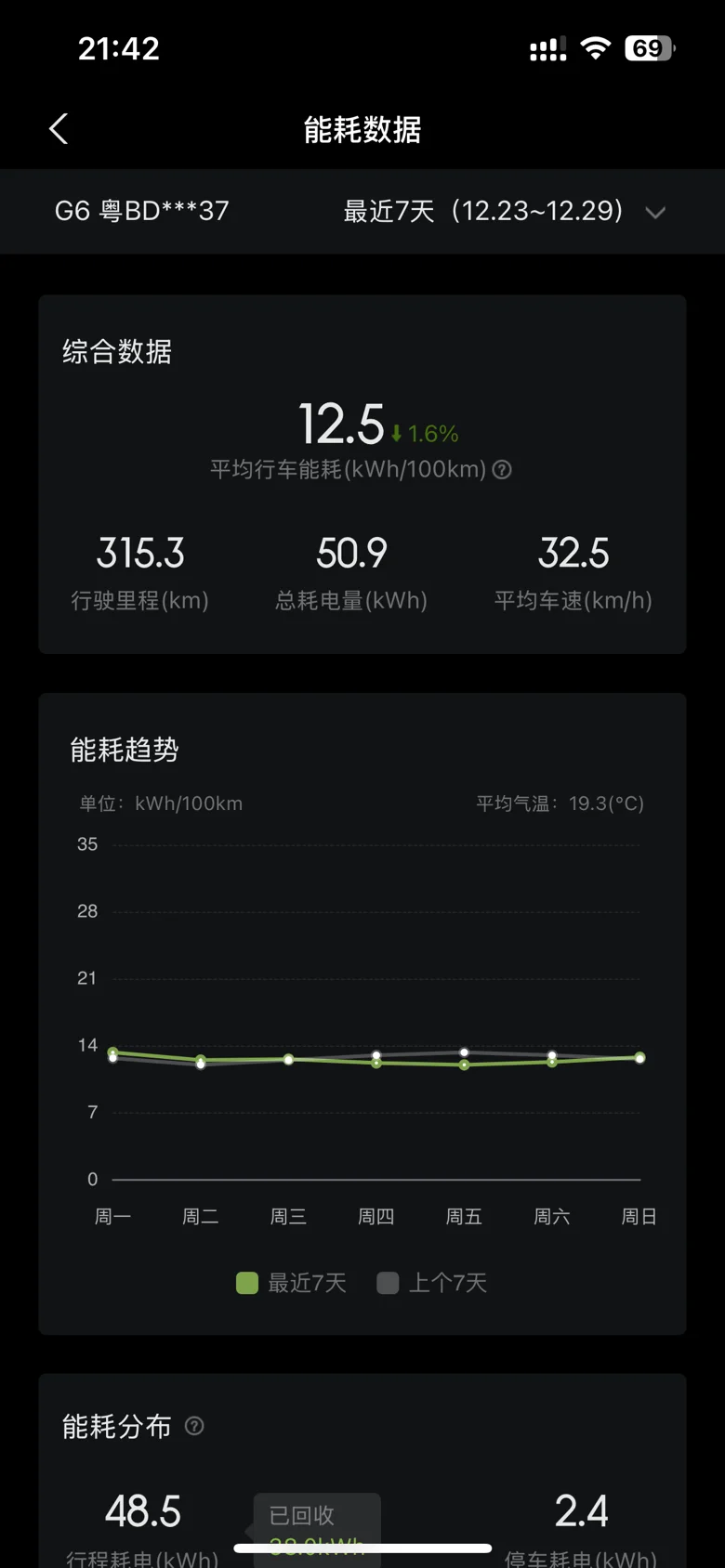Open the 最近7天 date range dropdown
The height and width of the screenshot is (1568, 725).
click(x=505, y=211)
